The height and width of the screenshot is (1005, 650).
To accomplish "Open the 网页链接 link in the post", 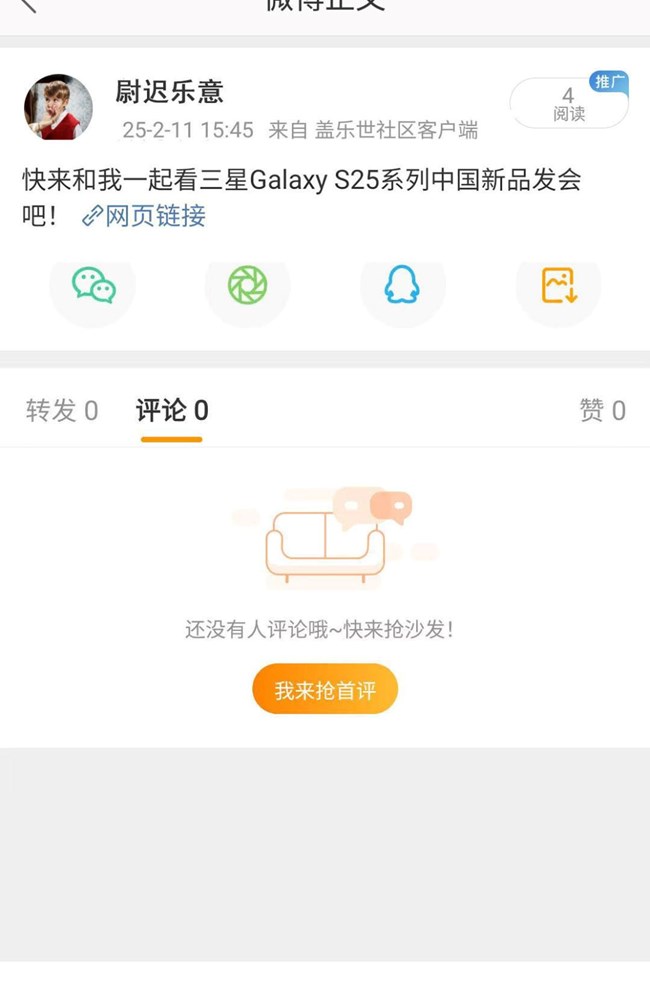I will pos(144,216).
